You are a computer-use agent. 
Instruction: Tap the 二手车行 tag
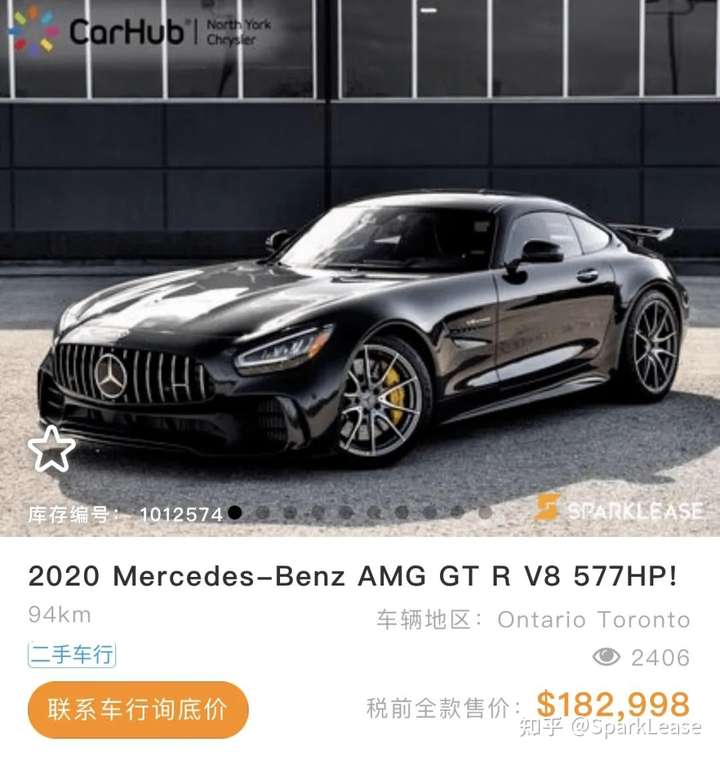pyautogui.click(x=72, y=656)
